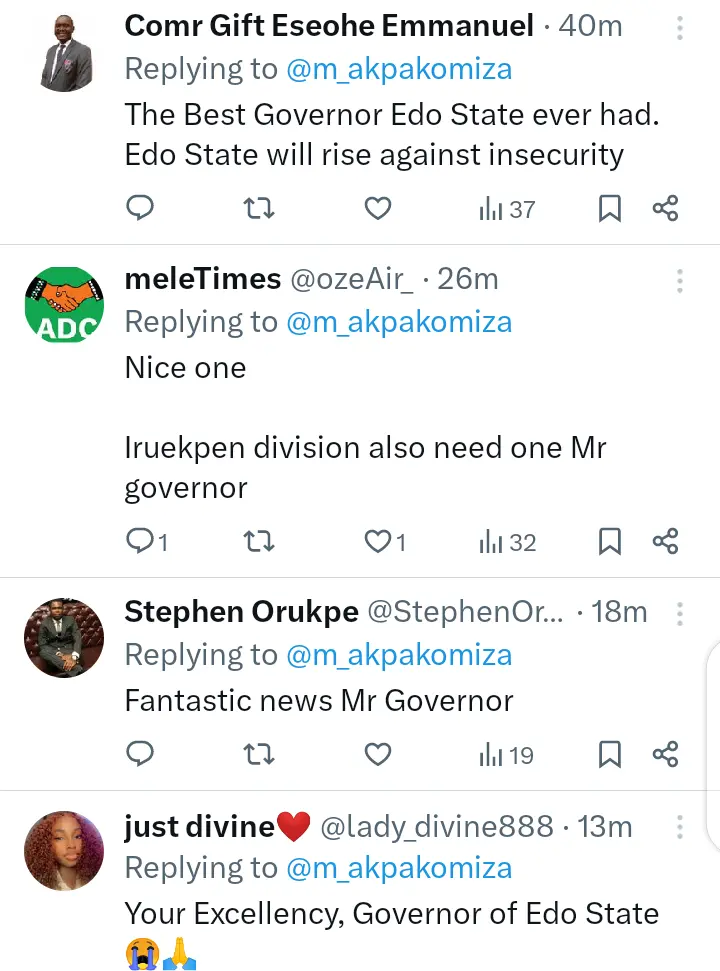Open @m_akpakomiza link in just divine's reply
Image resolution: width=720 pixels, height=971 pixels.
[x=399, y=868]
